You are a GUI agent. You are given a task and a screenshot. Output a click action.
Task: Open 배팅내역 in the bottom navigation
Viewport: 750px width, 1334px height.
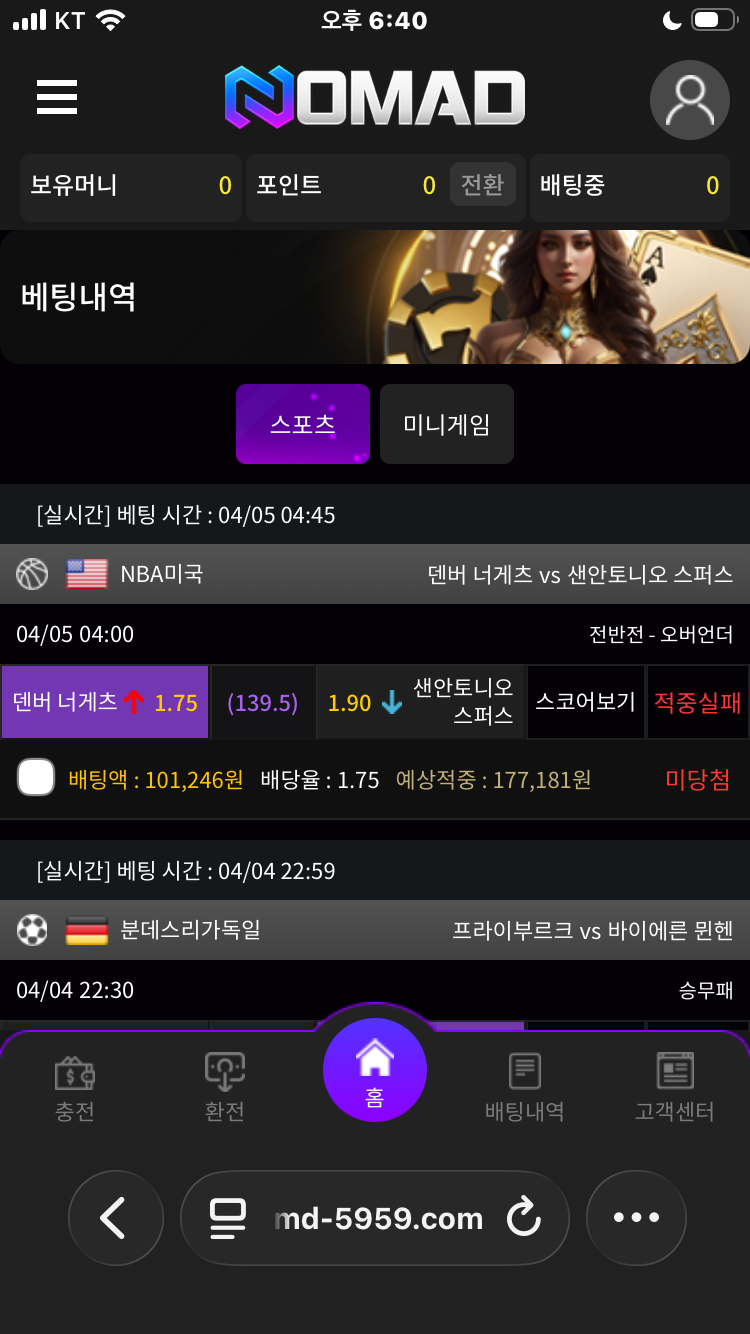point(525,1087)
